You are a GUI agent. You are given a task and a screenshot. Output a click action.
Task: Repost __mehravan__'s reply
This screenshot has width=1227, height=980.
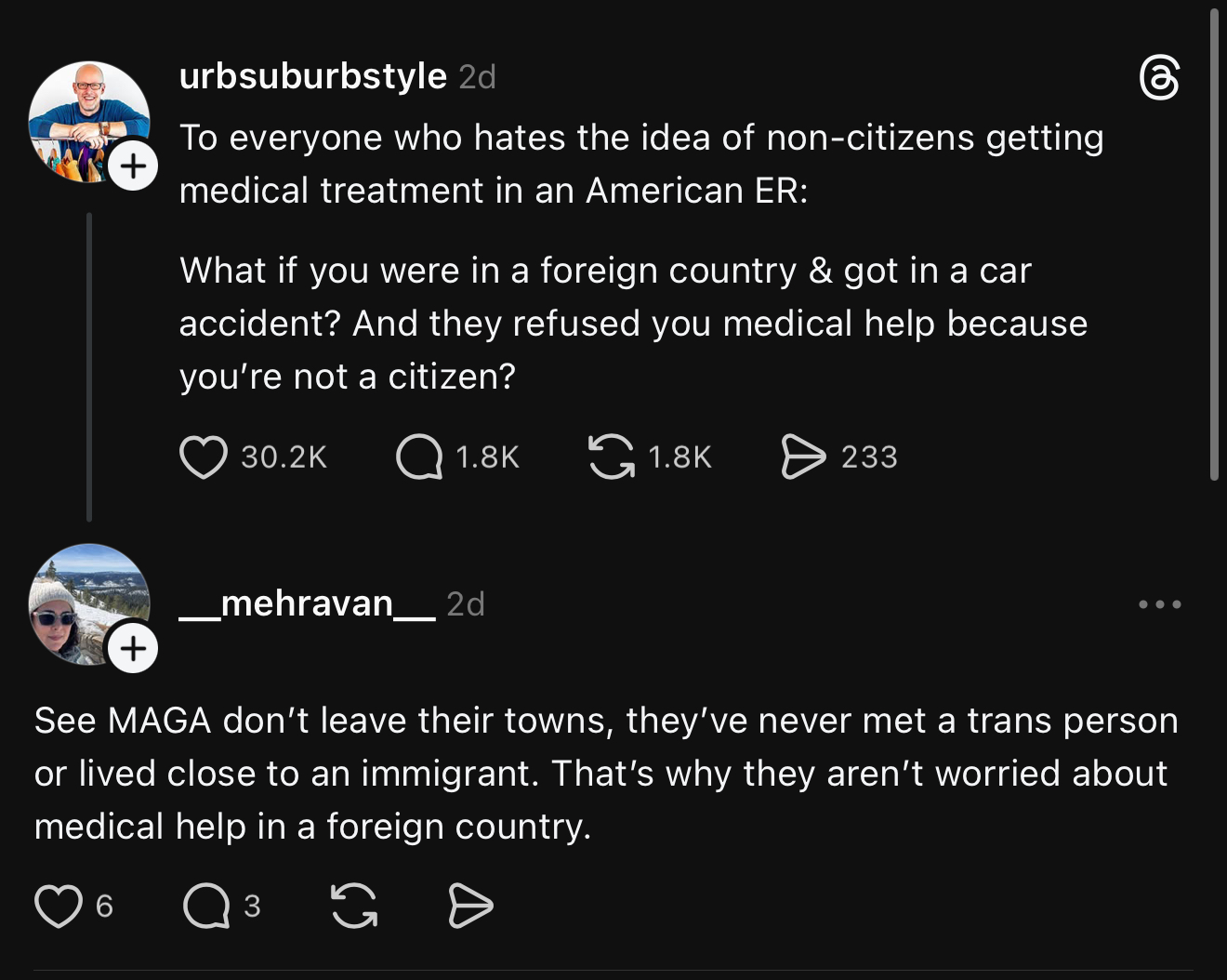coord(354,906)
